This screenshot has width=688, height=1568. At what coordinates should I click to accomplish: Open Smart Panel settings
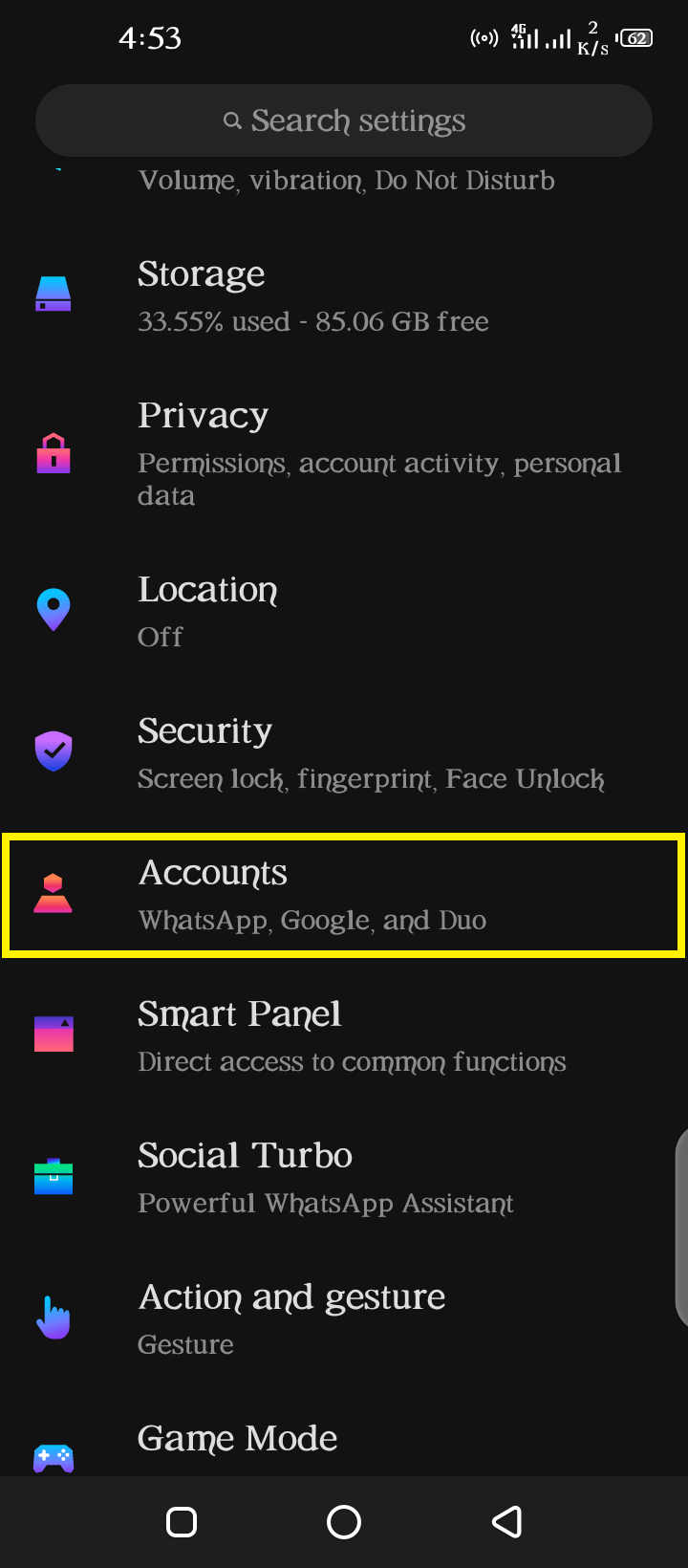(x=344, y=1036)
